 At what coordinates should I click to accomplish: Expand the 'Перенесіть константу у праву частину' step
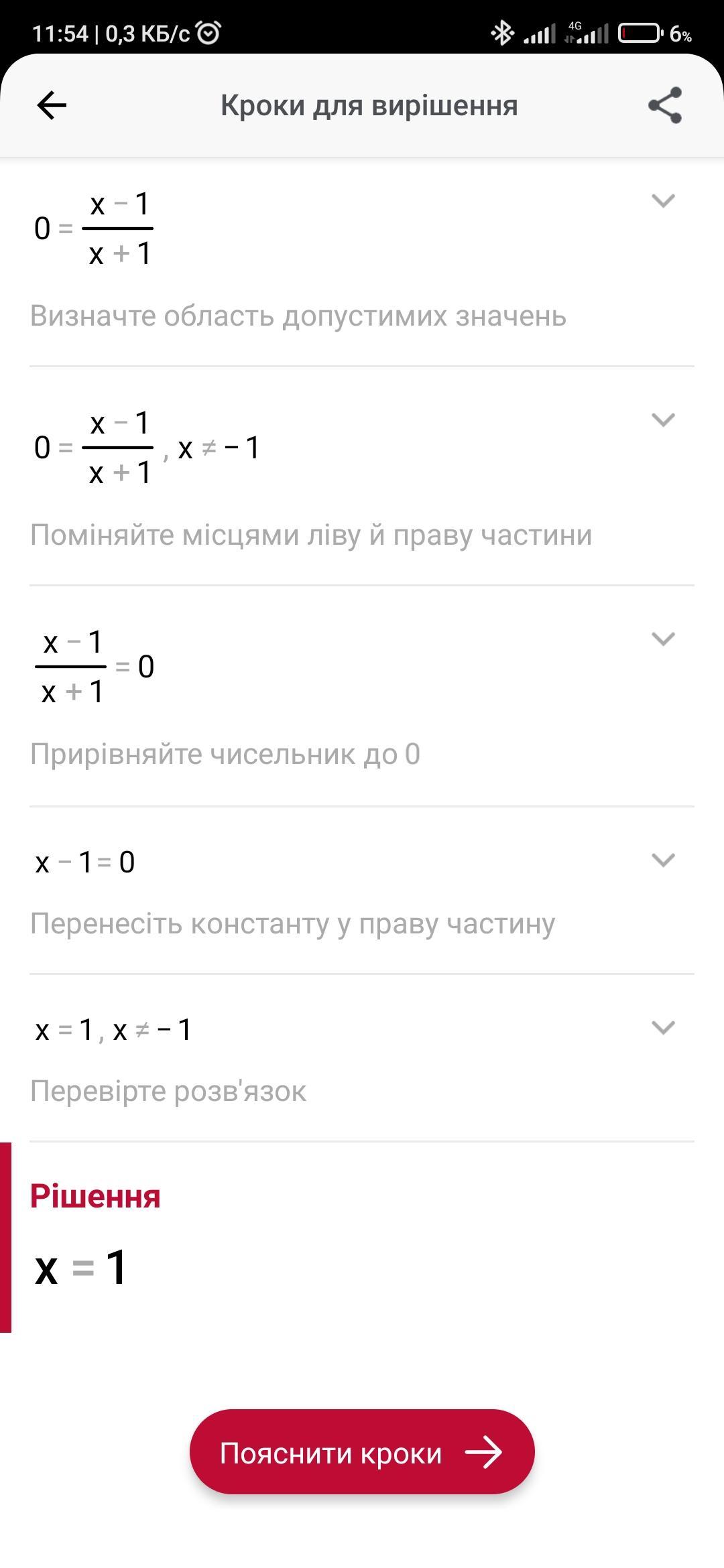(663, 860)
